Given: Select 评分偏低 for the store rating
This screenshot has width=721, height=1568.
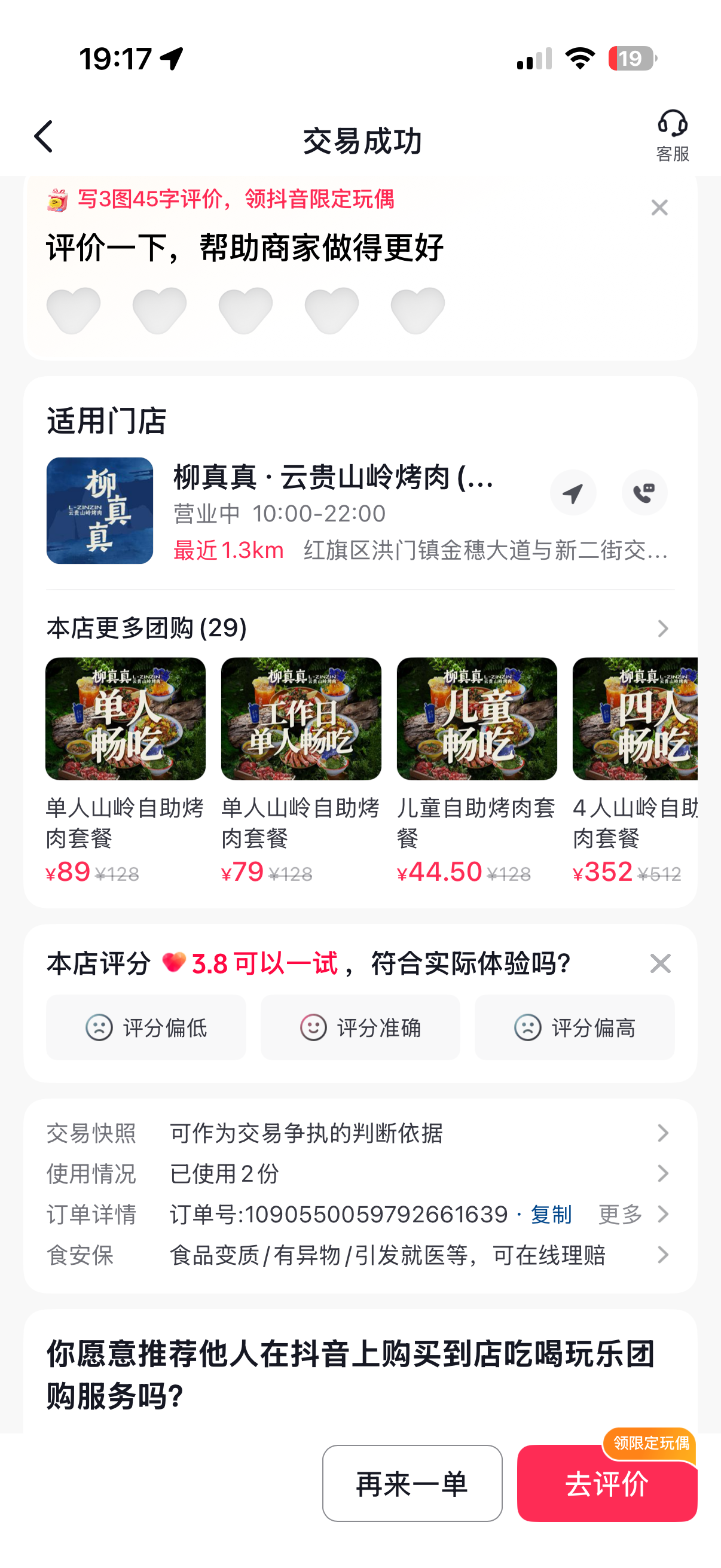Looking at the screenshot, I should pos(146,1027).
